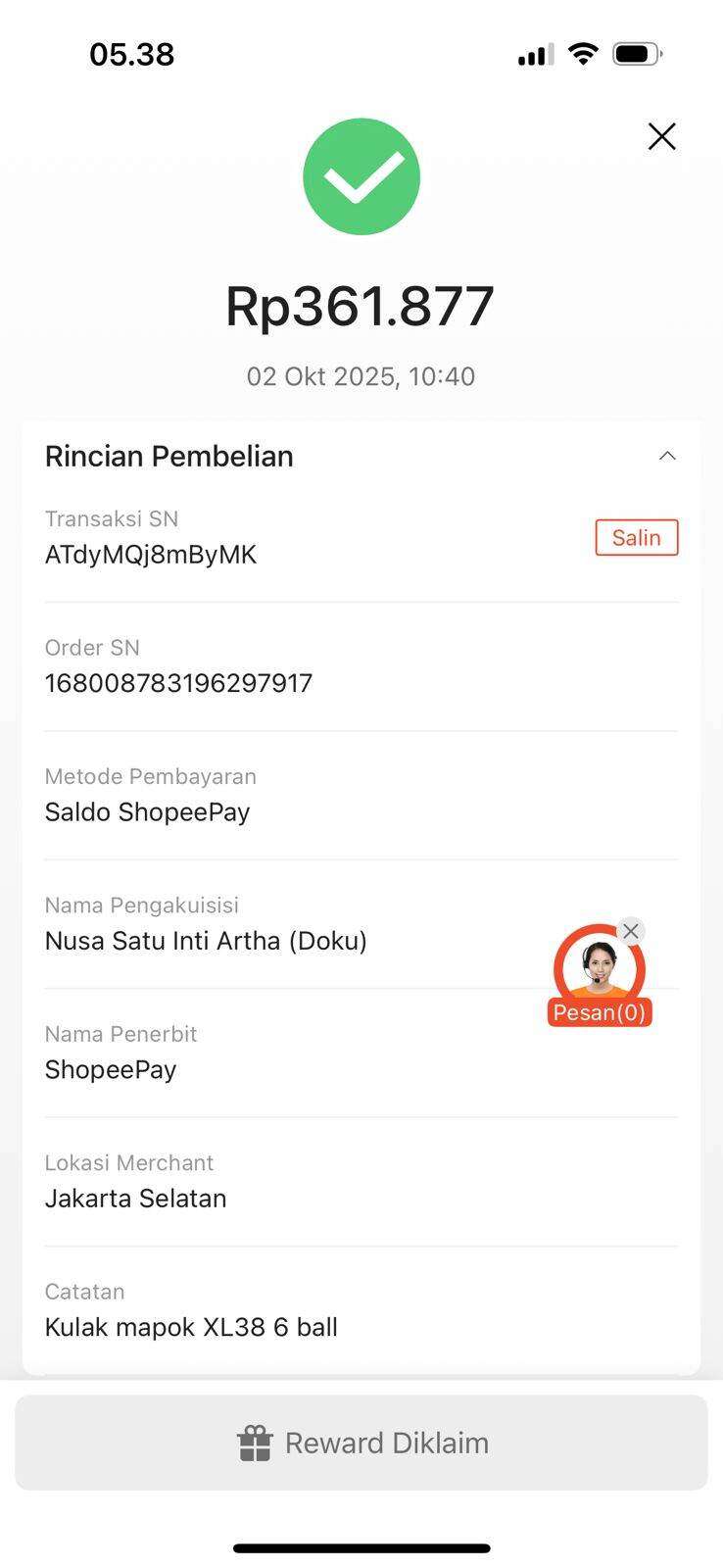The image size is (723, 1568).
Task: Tap the home indicator bar at bottom
Action: (361, 1548)
